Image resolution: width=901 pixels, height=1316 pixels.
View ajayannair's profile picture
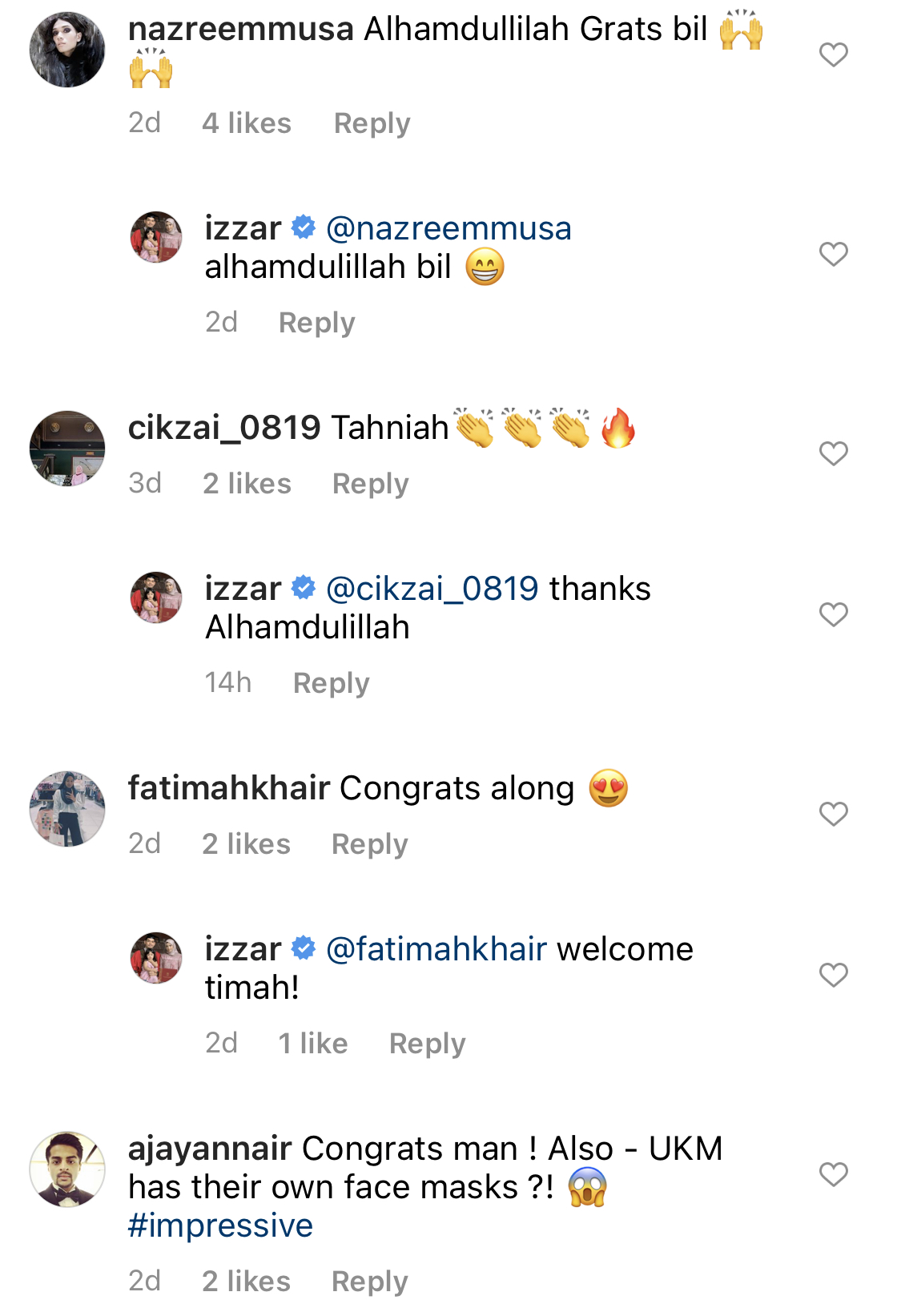click(x=67, y=1169)
